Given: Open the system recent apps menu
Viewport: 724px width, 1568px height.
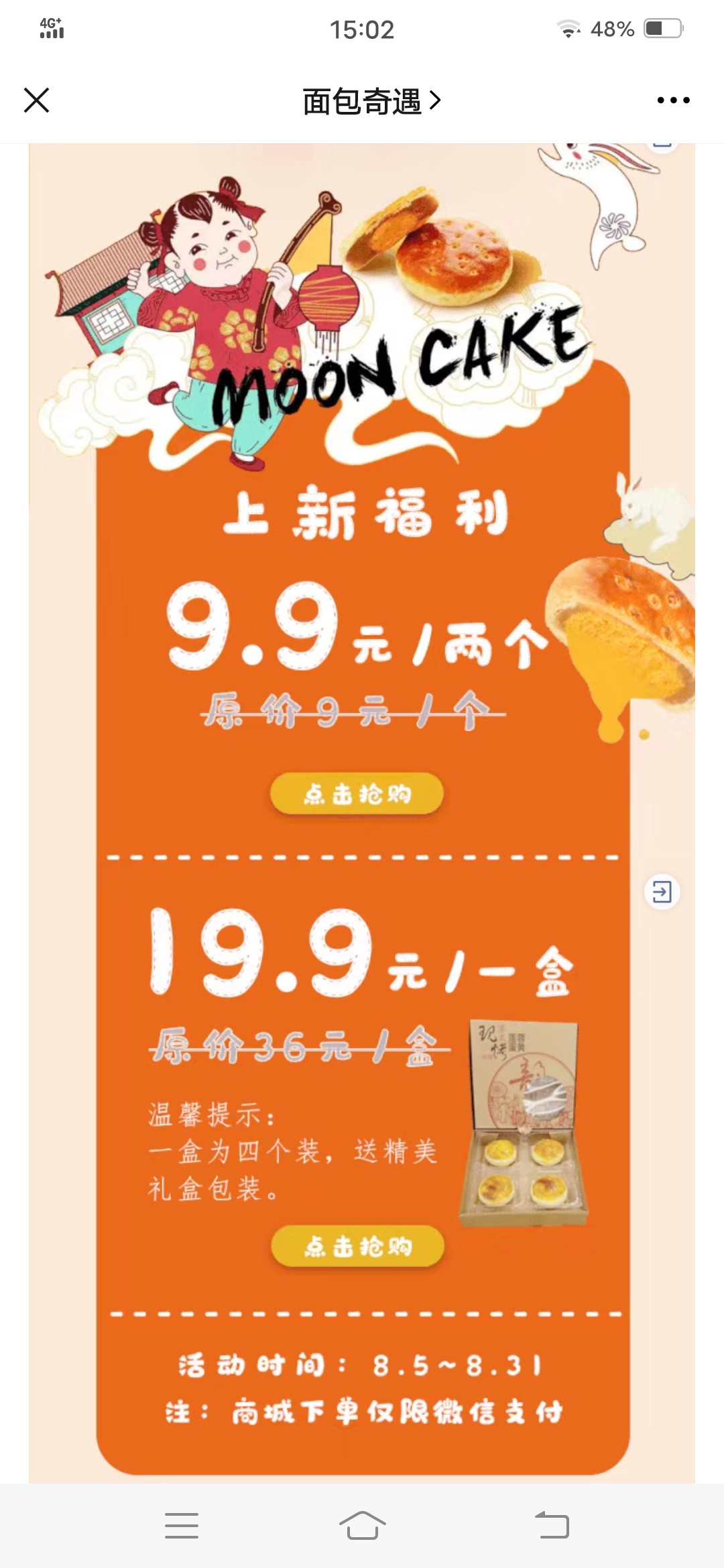Looking at the screenshot, I should point(182,1525).
